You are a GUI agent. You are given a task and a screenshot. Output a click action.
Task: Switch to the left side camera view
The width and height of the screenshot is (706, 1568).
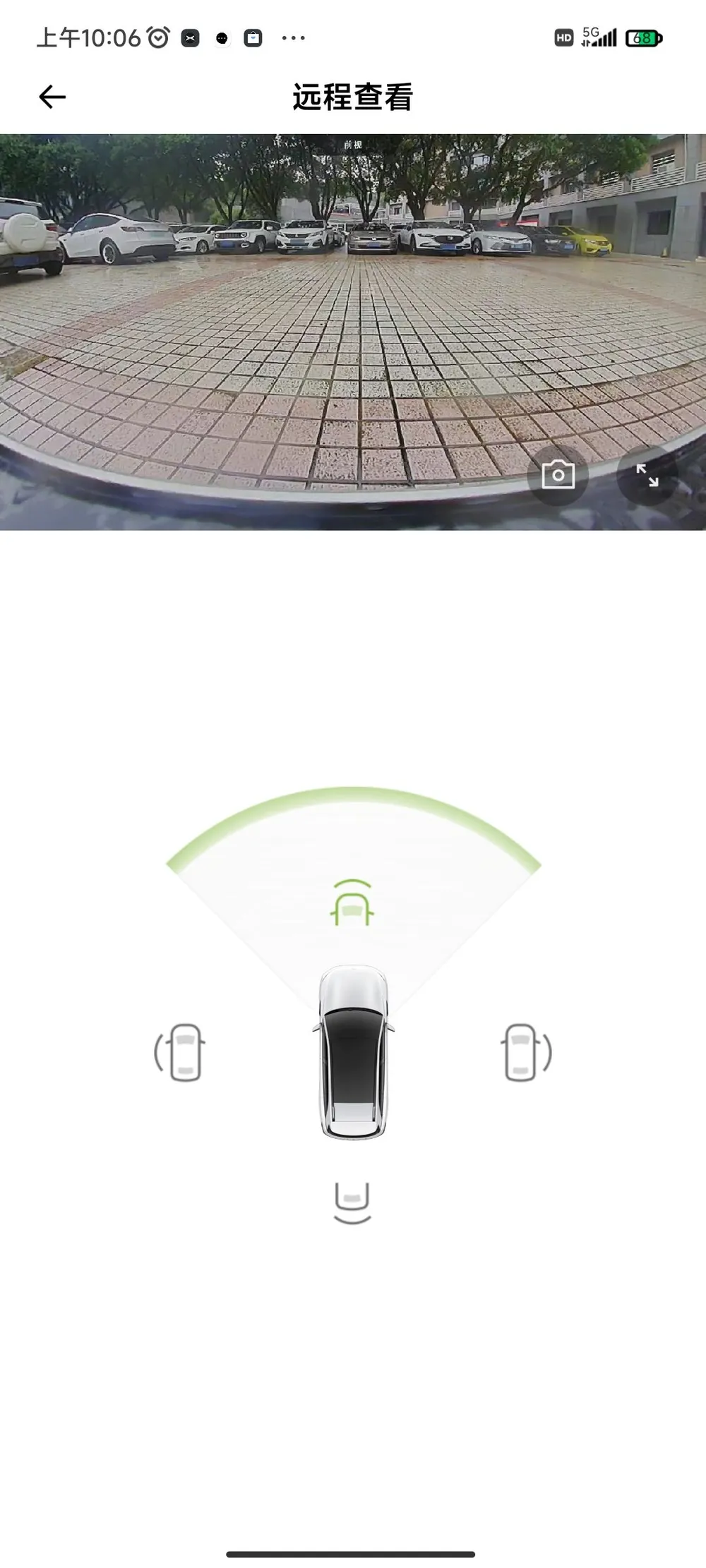[180, 1052]
